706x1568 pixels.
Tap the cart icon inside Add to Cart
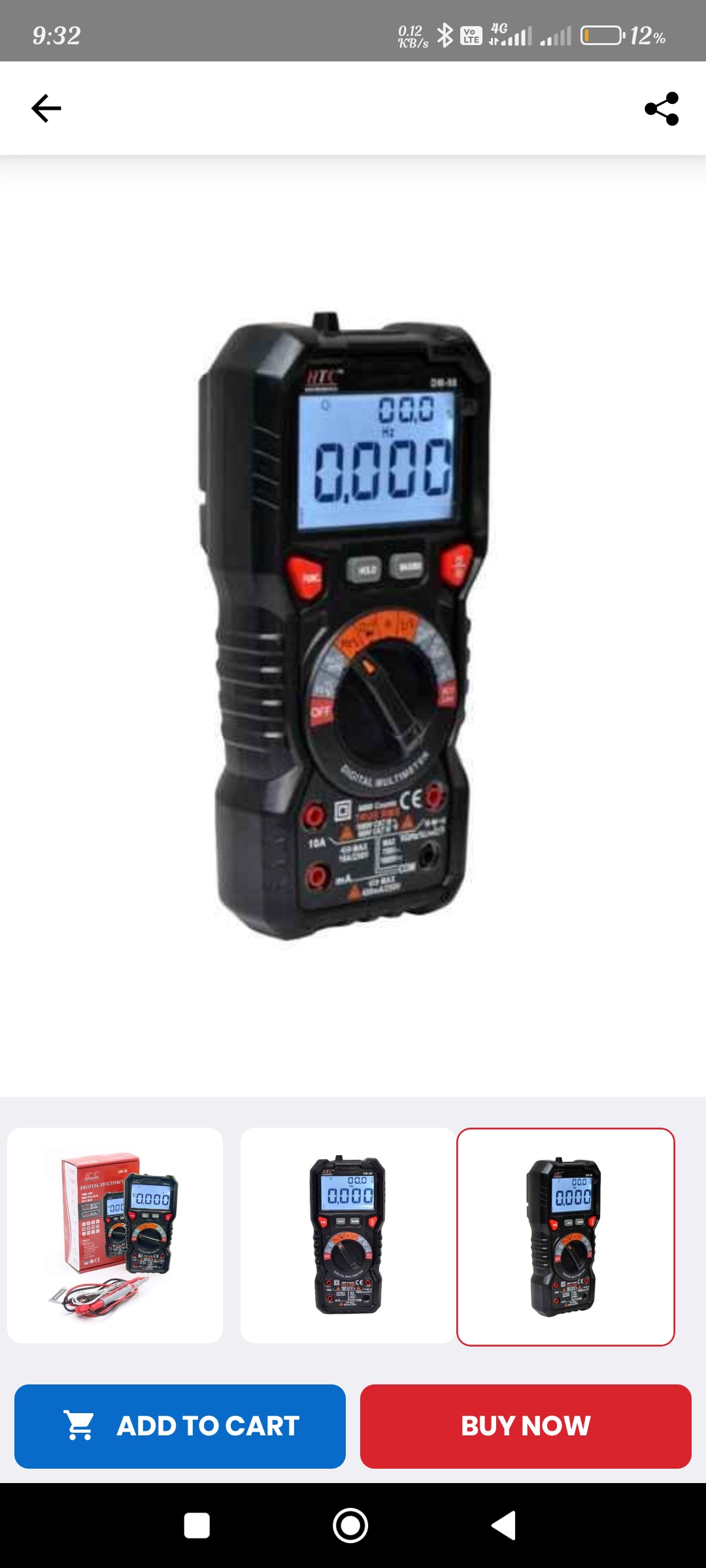click(80, 1426)
